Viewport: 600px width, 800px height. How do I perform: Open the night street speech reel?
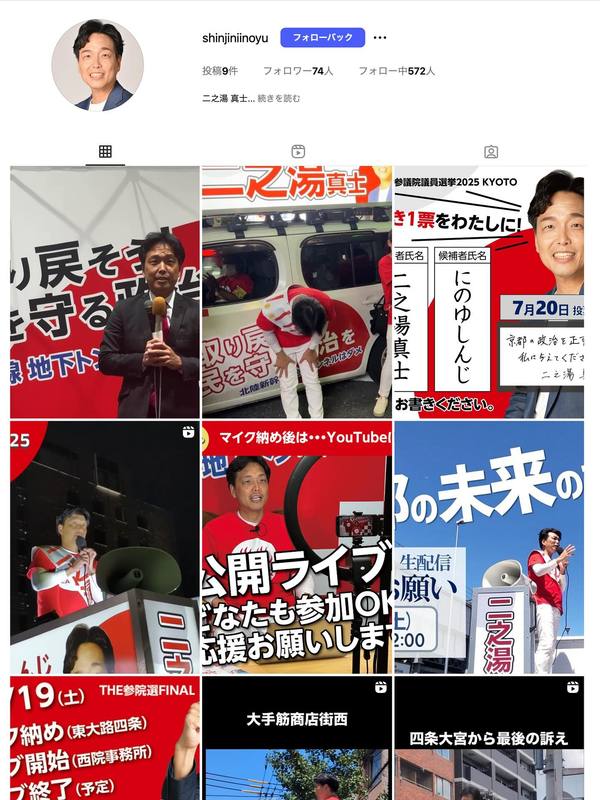[x=105, y=547]
